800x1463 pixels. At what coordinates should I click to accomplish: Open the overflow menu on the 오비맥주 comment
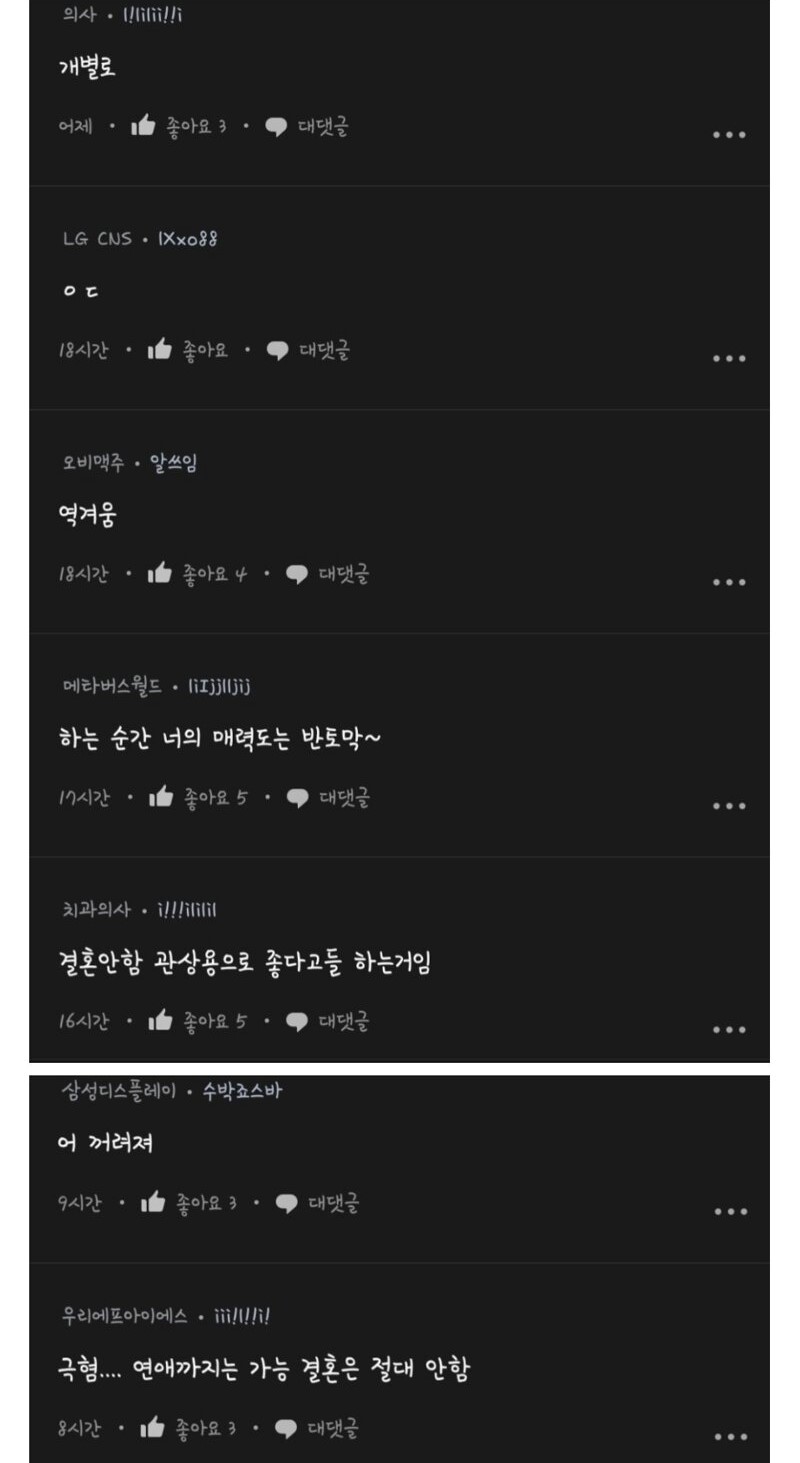[729, 582]
